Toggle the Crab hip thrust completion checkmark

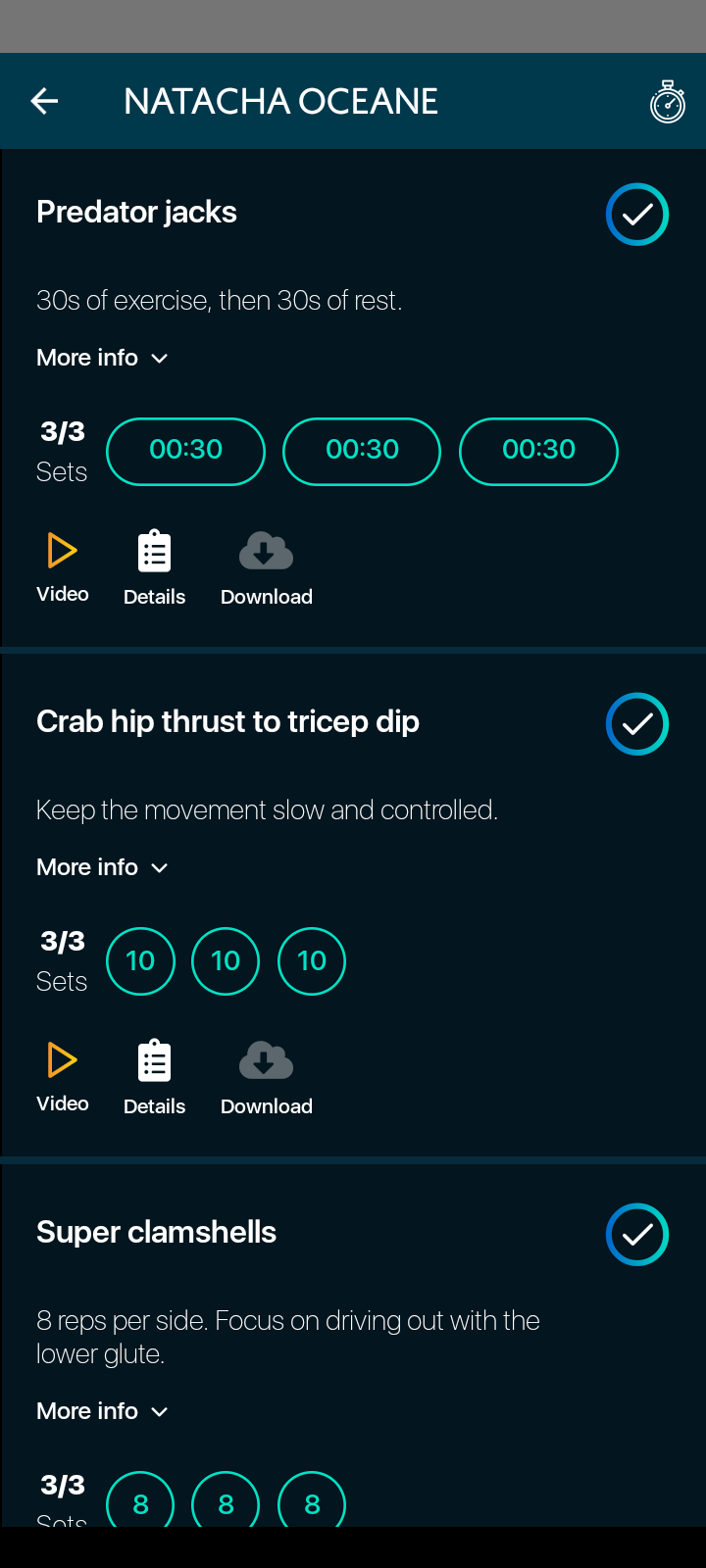coord(637,724)
